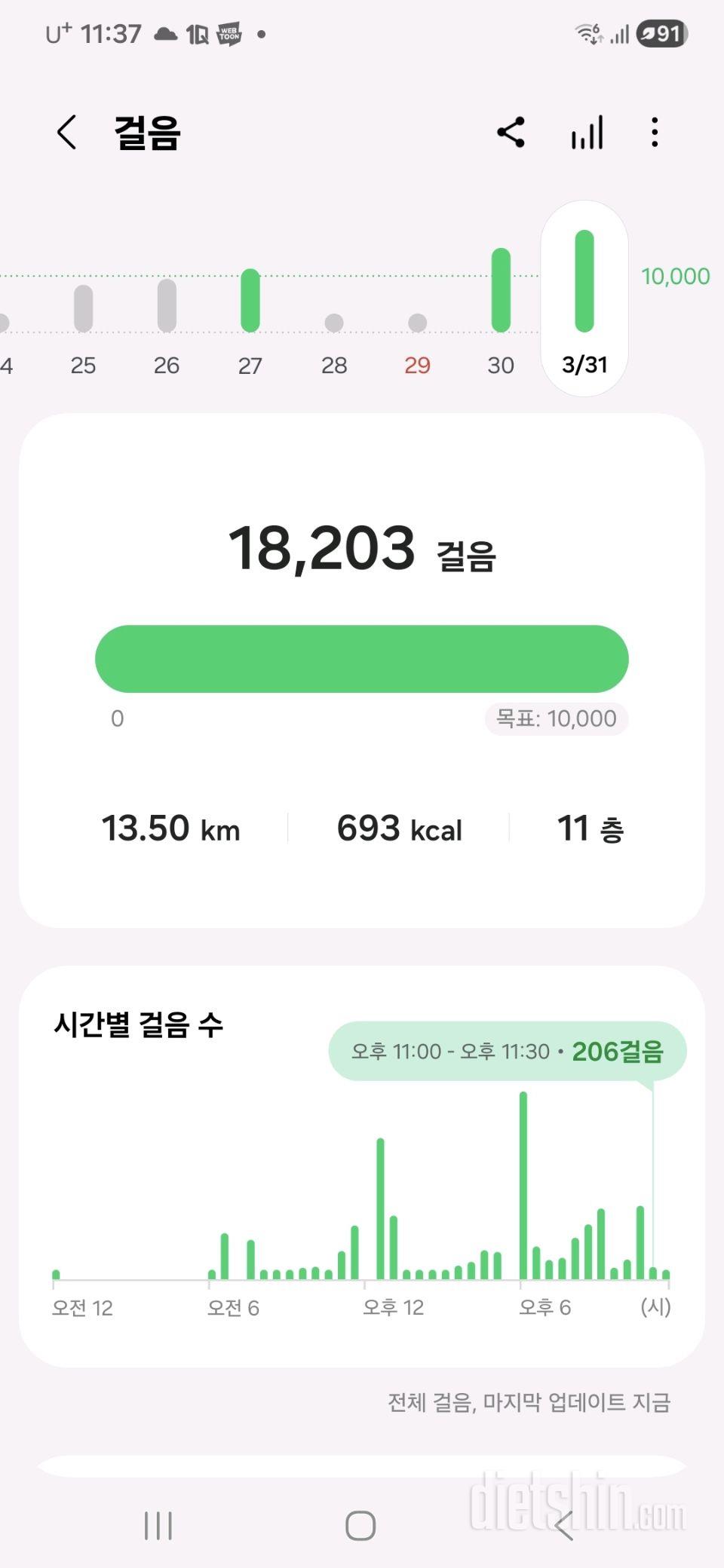Image resolution: width=724 pixels, height=1568 pixels.
Task: Select the day 25 bar
Action: pos(83,309)
